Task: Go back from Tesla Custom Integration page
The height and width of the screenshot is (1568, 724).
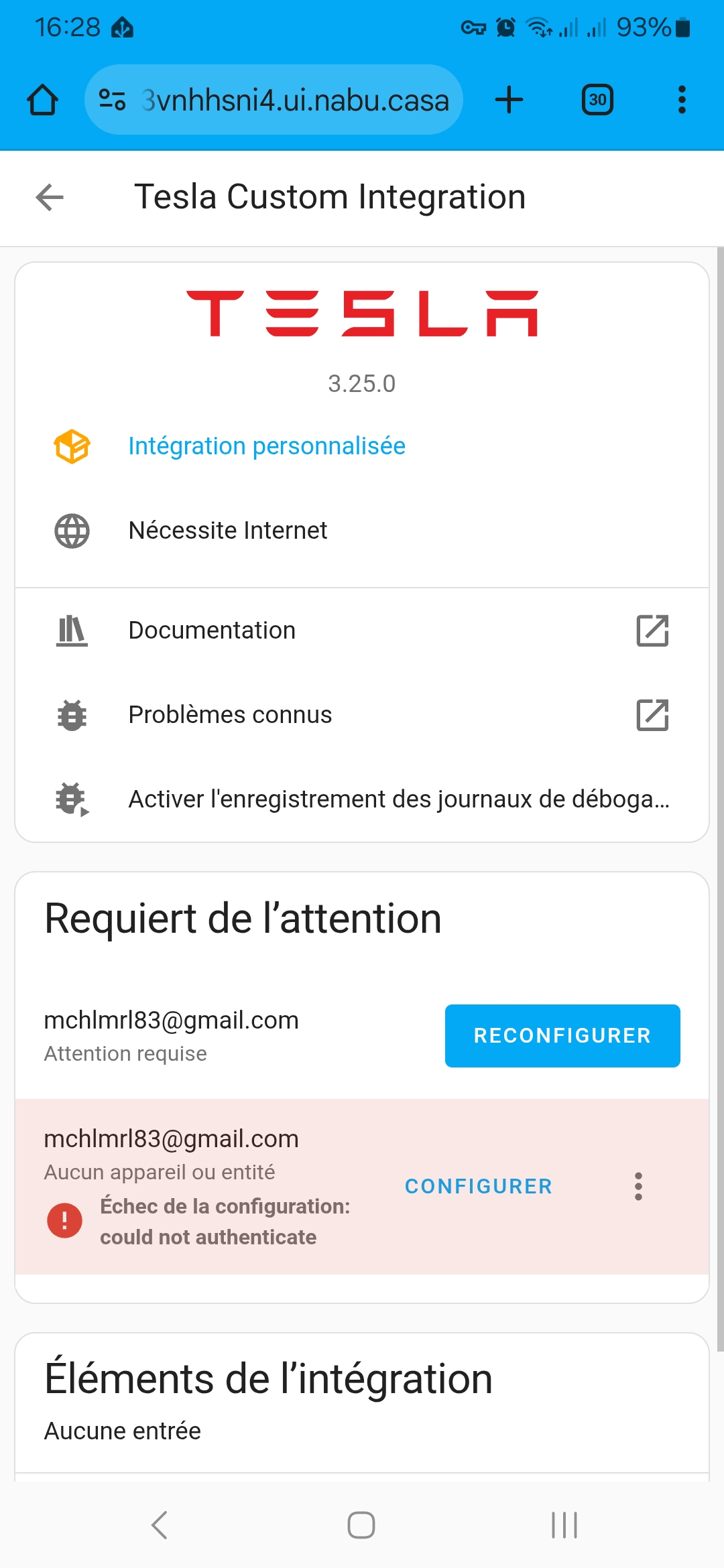Action: click(50, 197)
